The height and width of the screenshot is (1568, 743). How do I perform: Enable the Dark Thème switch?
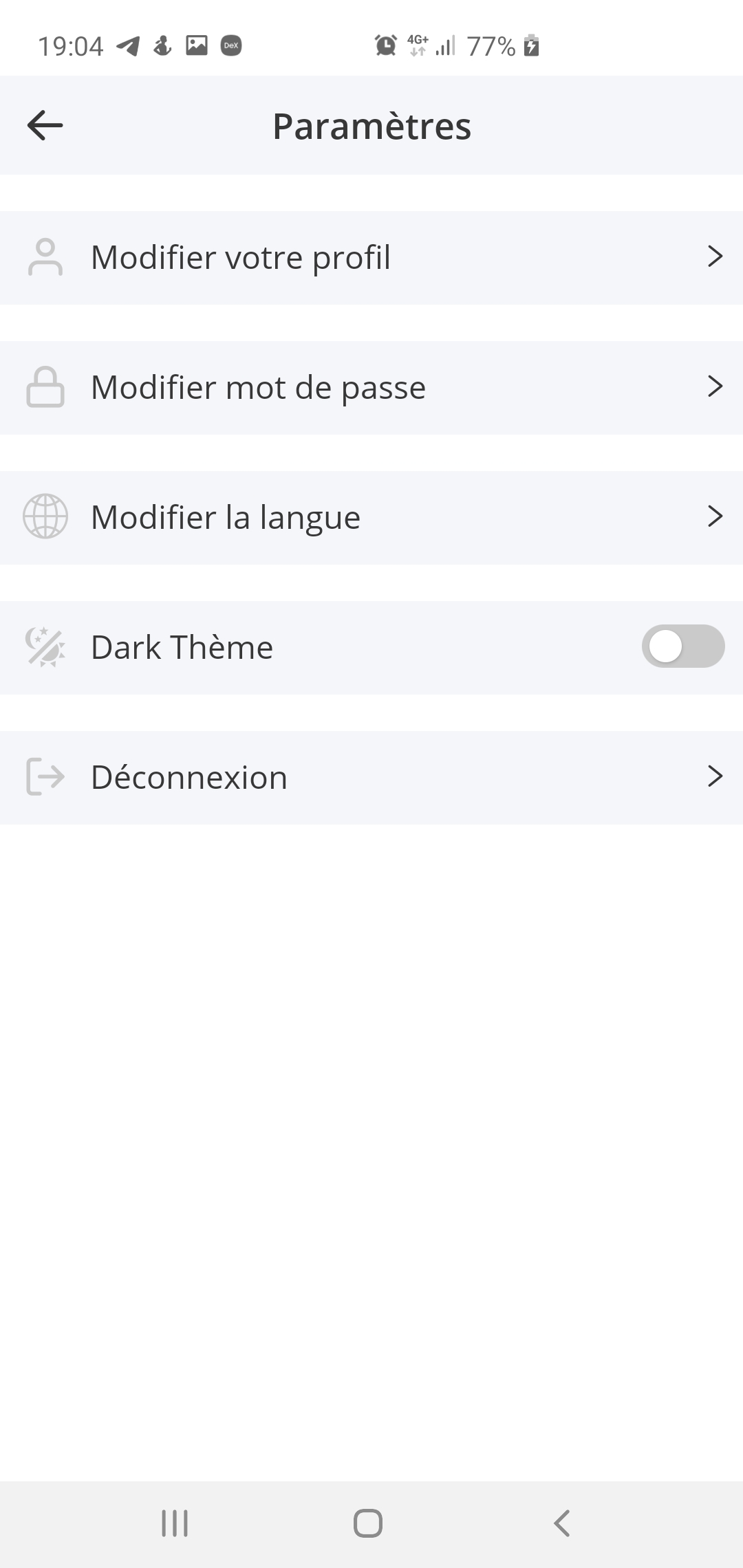point(682,646)
